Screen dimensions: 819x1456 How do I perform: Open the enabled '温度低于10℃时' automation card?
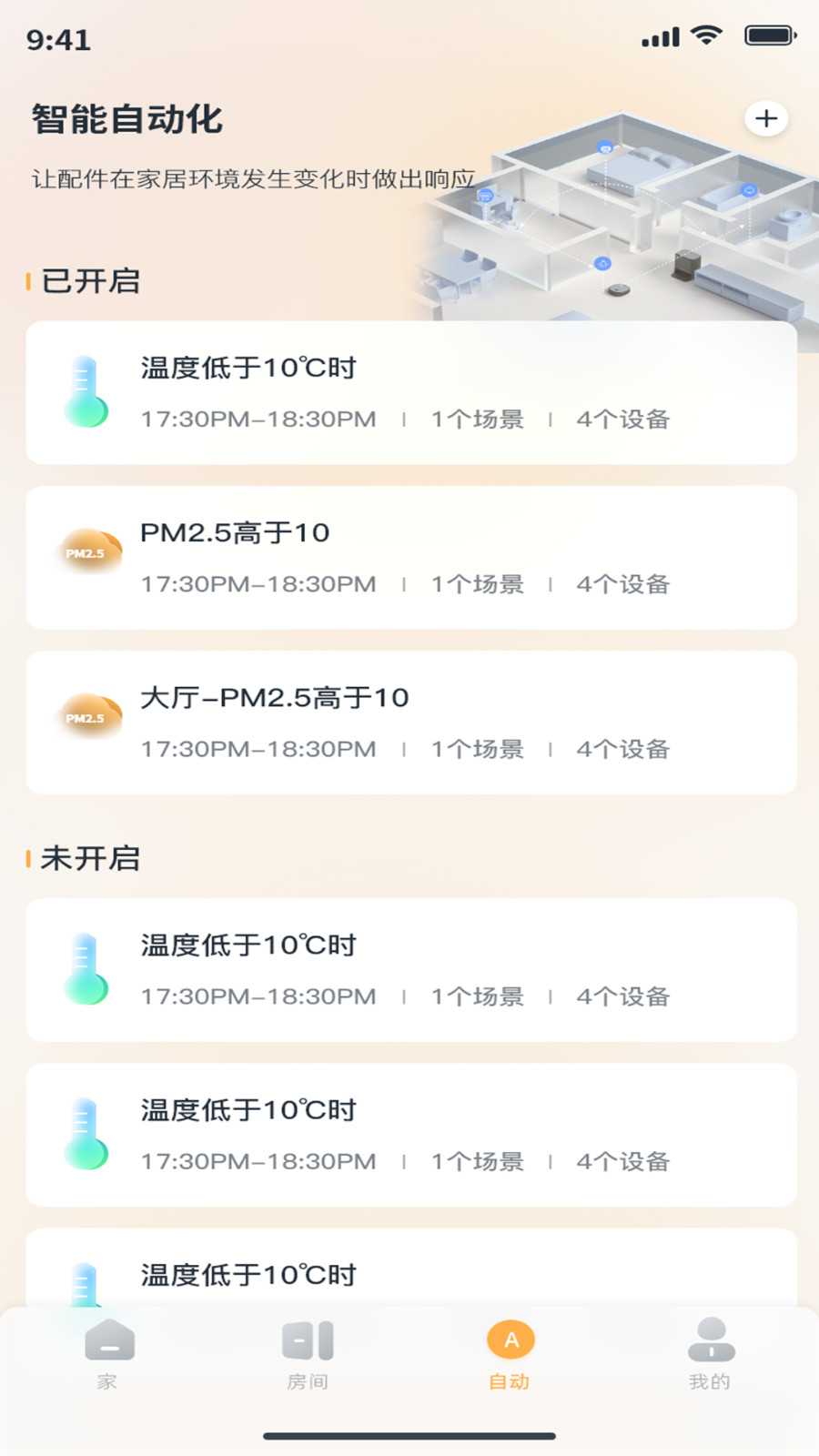pos(409,391)
